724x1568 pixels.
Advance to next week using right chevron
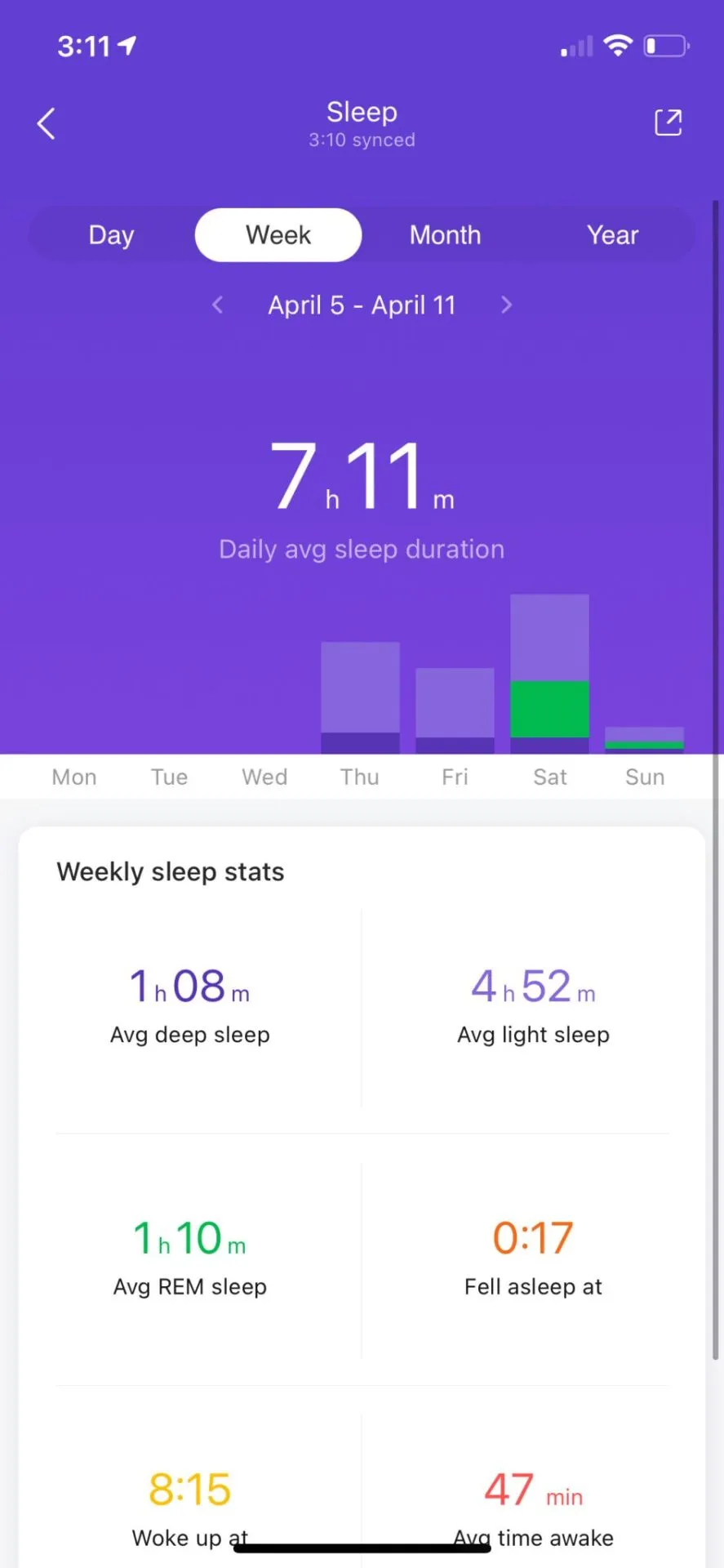click(506, 305)
